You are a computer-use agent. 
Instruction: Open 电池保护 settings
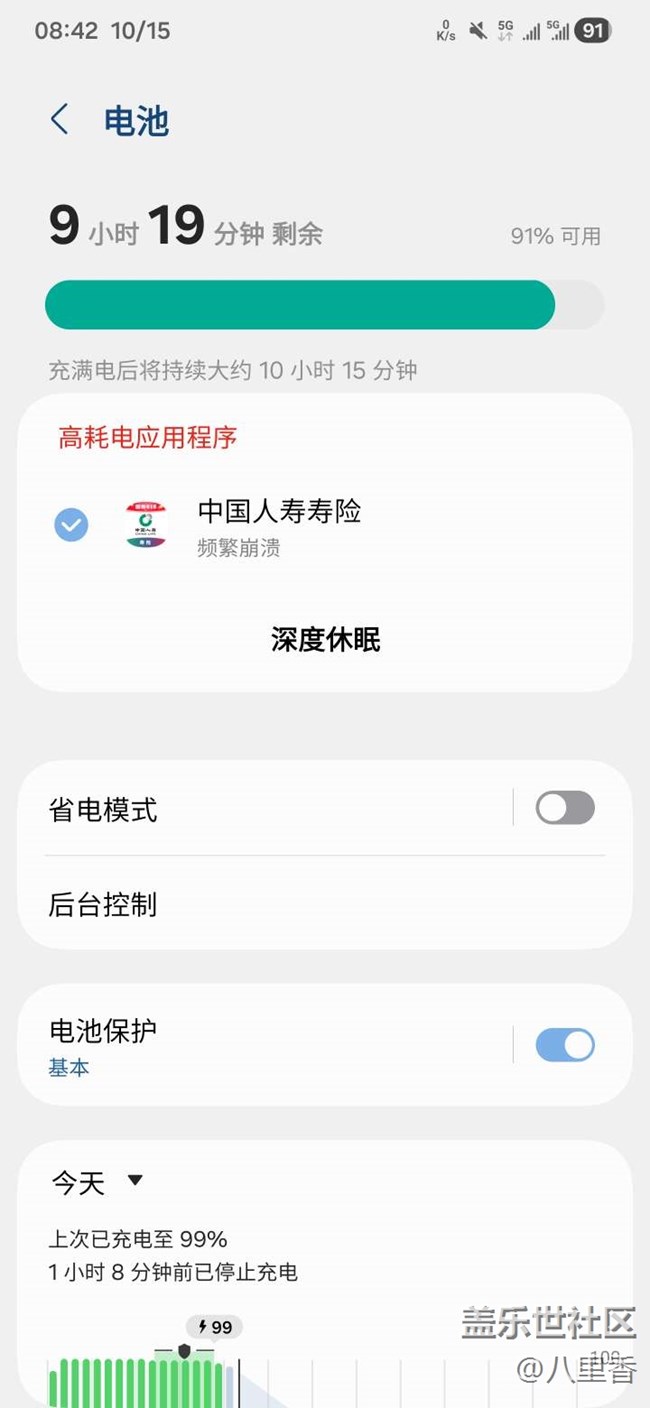[x=265, y=1045]
